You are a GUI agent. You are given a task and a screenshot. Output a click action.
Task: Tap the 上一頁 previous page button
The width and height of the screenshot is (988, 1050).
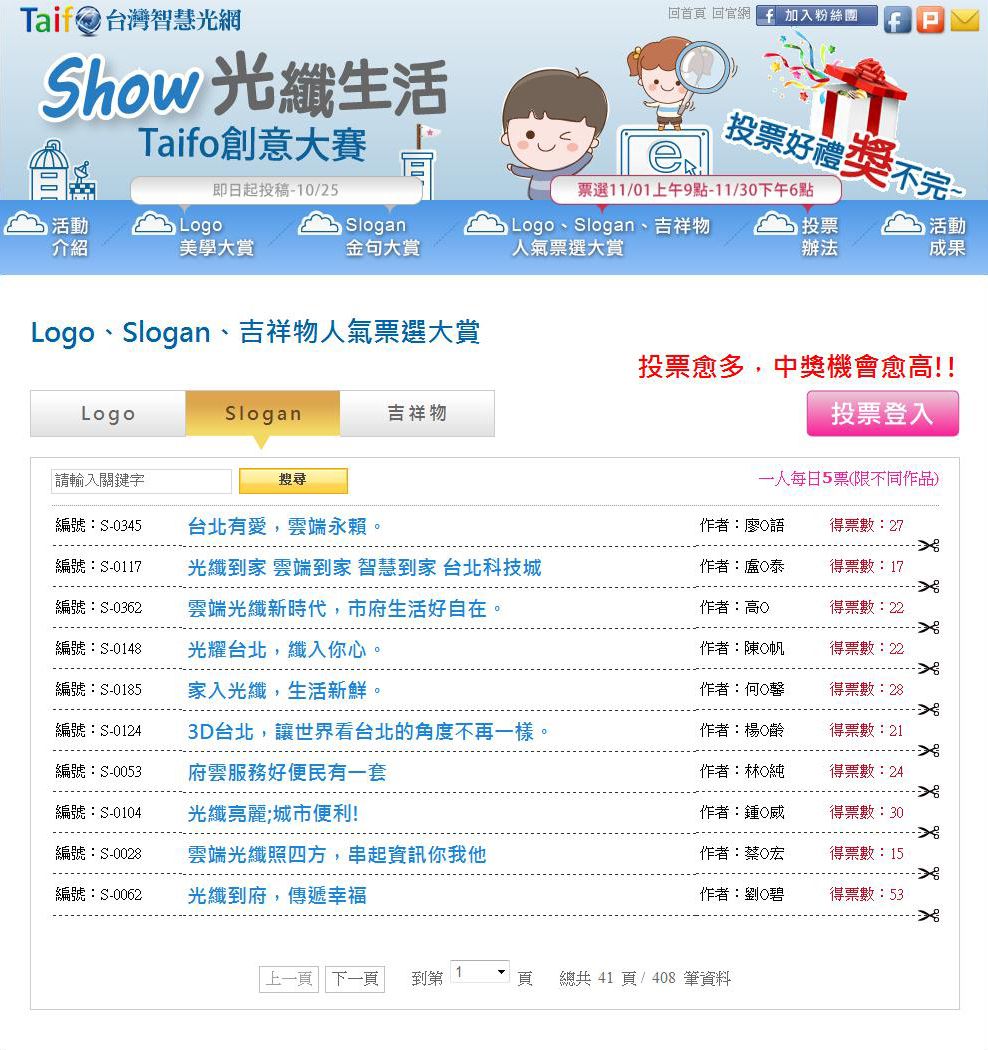[x=288, y=979]
